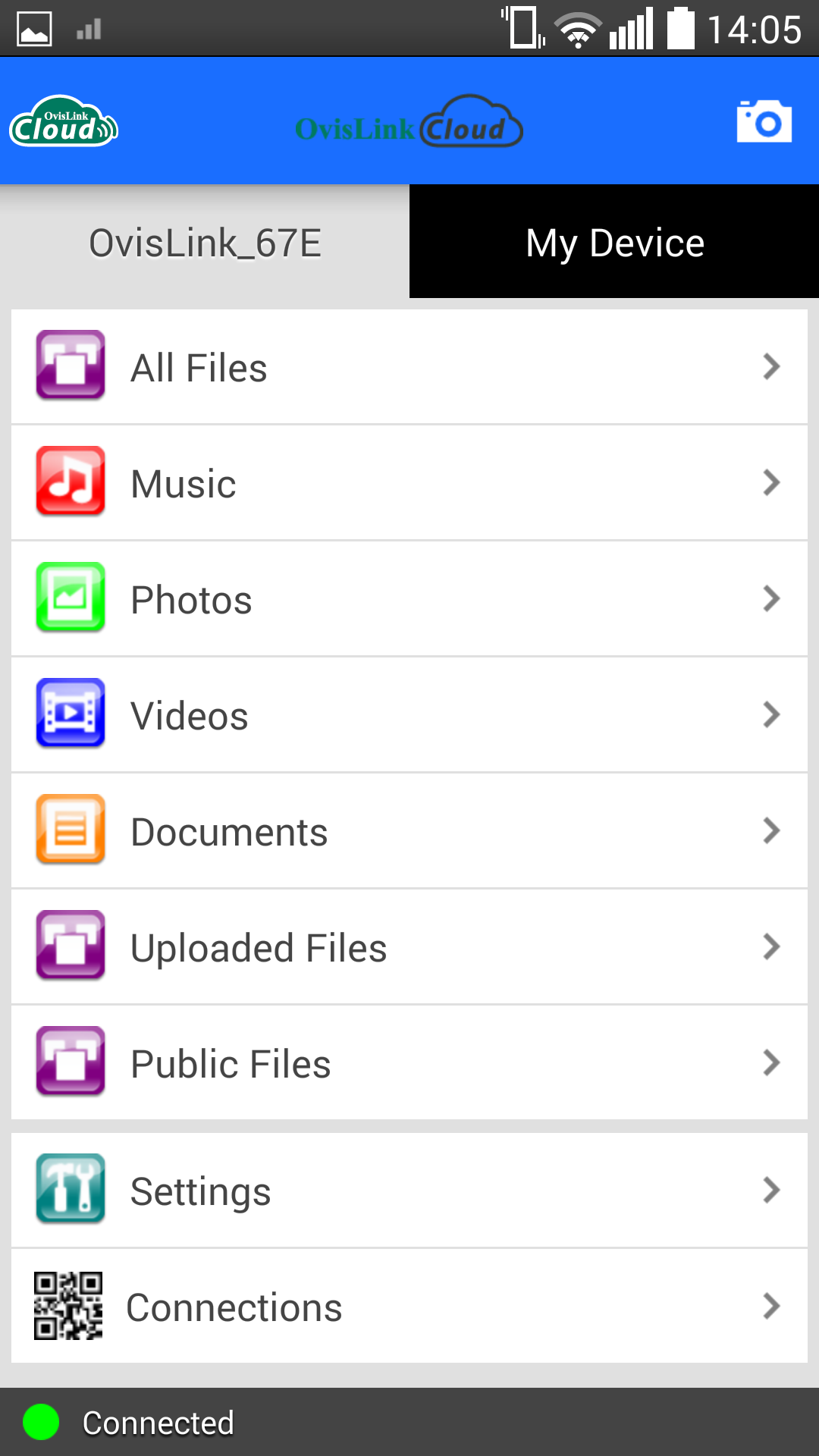Viewport: 819px width, 1456px height.
Task: Select the My Device tab
Action: click(x=614, y=243)
